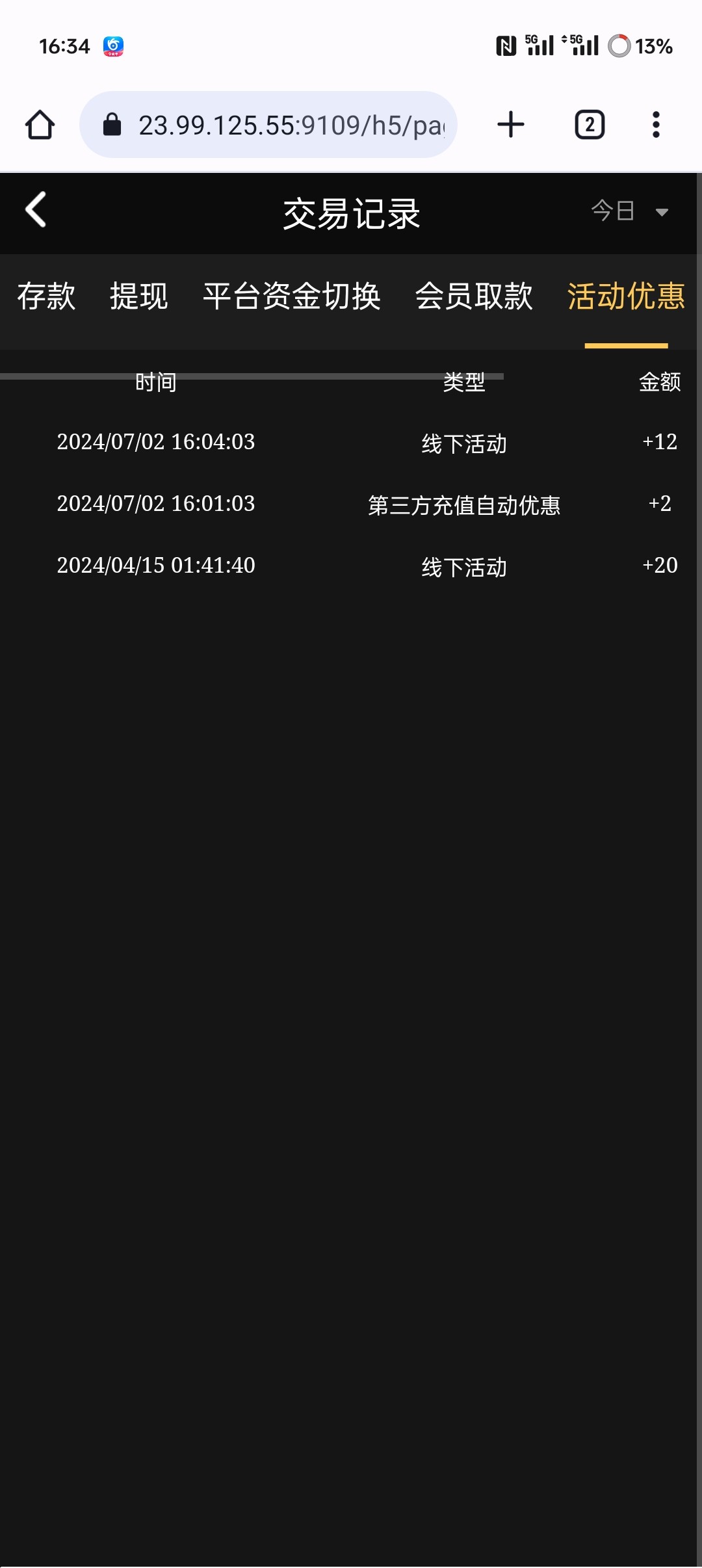702x1568 pixels.
Task: Select the 平台资金切换 tab
Action: [x=291, y=296]
